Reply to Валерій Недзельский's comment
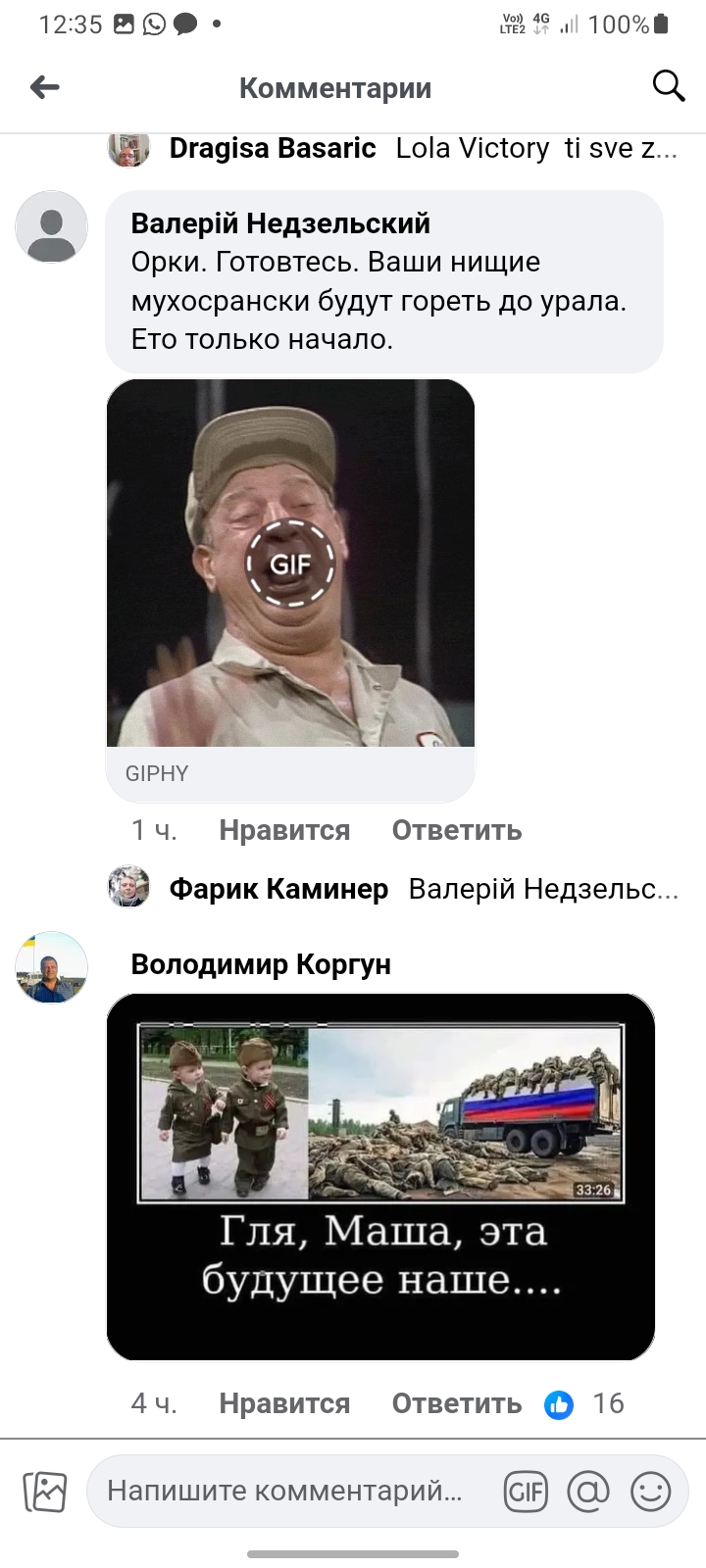 [457, 830]
